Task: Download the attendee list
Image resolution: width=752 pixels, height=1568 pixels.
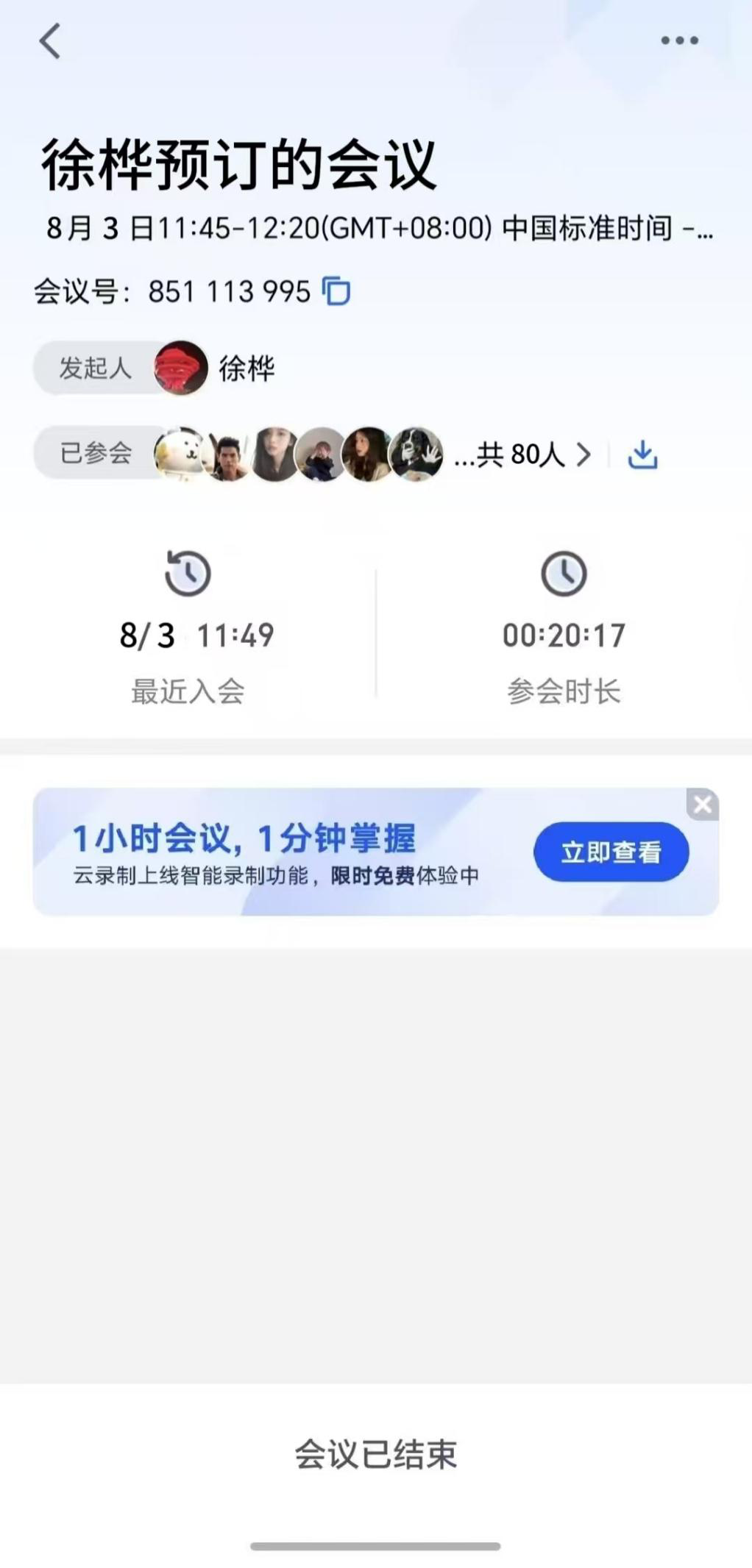Action: coord(642,455)
